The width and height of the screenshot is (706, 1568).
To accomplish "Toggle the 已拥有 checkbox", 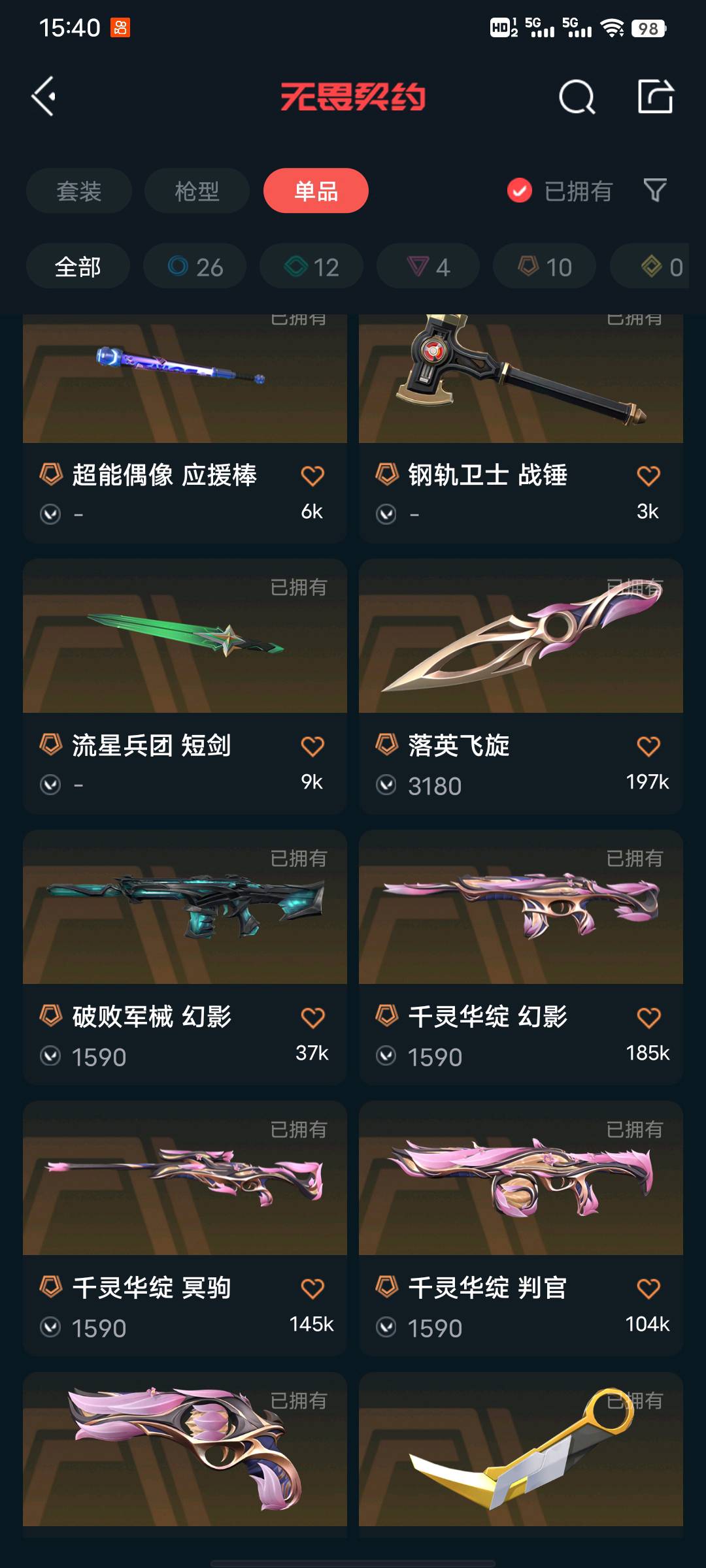I will click(x=520, y=191).
